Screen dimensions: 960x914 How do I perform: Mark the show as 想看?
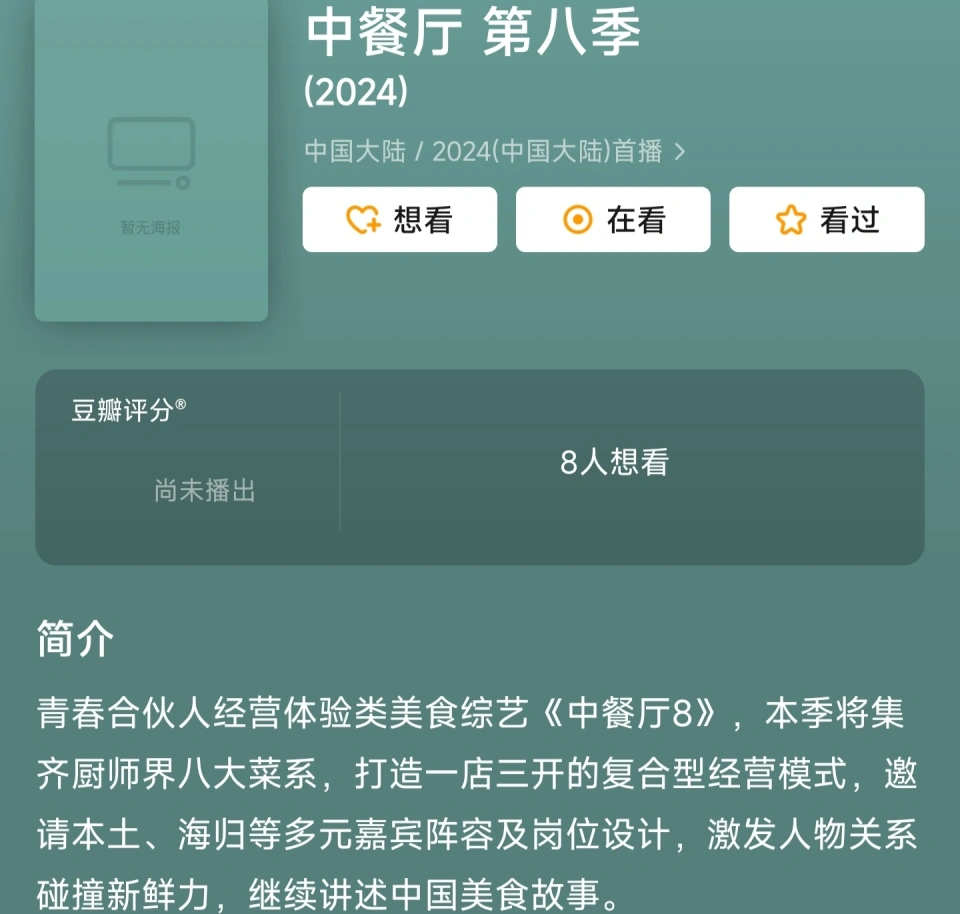coord(399,219)
